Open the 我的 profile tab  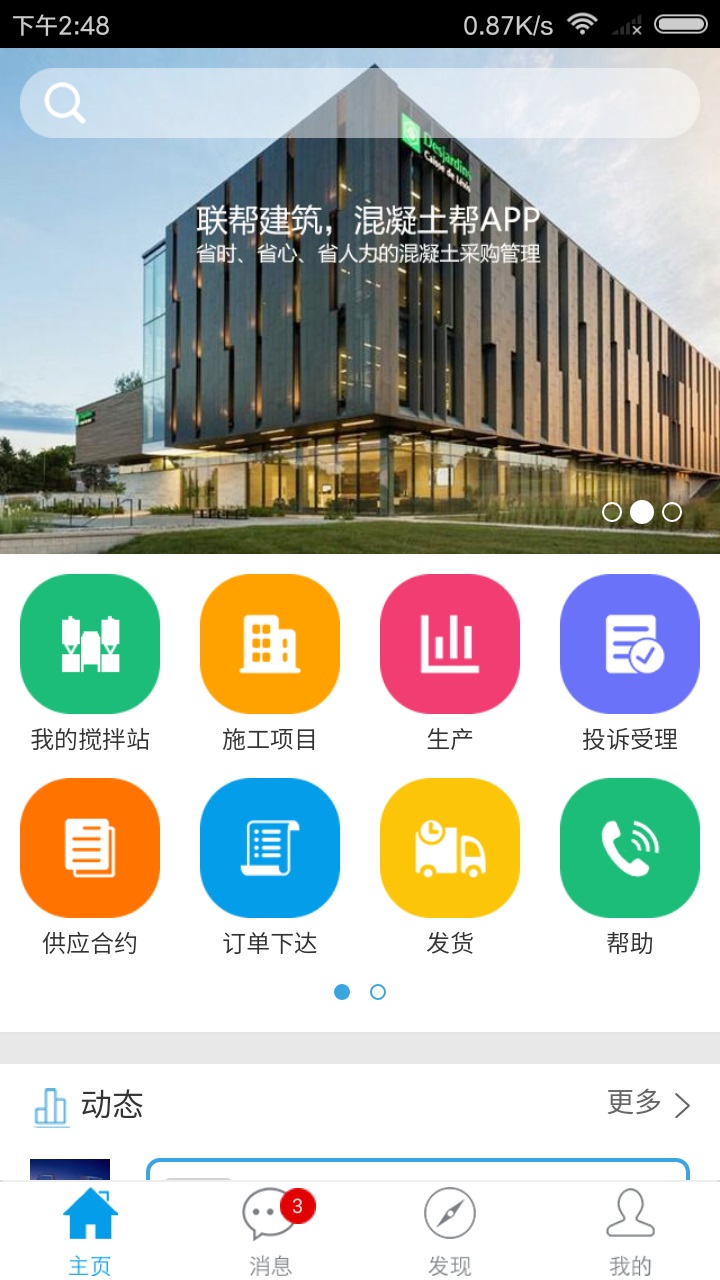point(629,1232)
